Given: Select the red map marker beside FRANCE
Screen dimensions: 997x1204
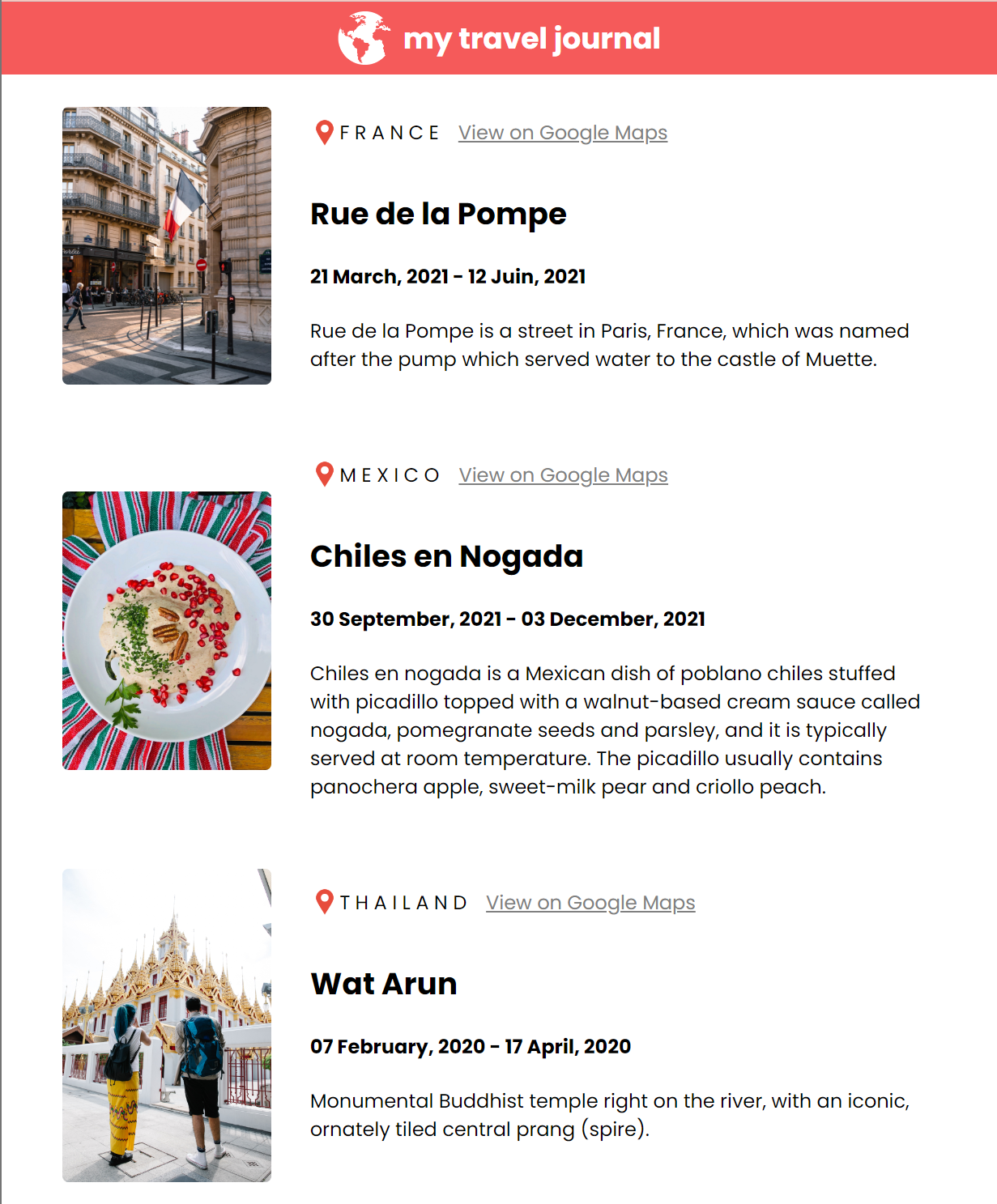Looking at the screenshot, I should point(324,132).
